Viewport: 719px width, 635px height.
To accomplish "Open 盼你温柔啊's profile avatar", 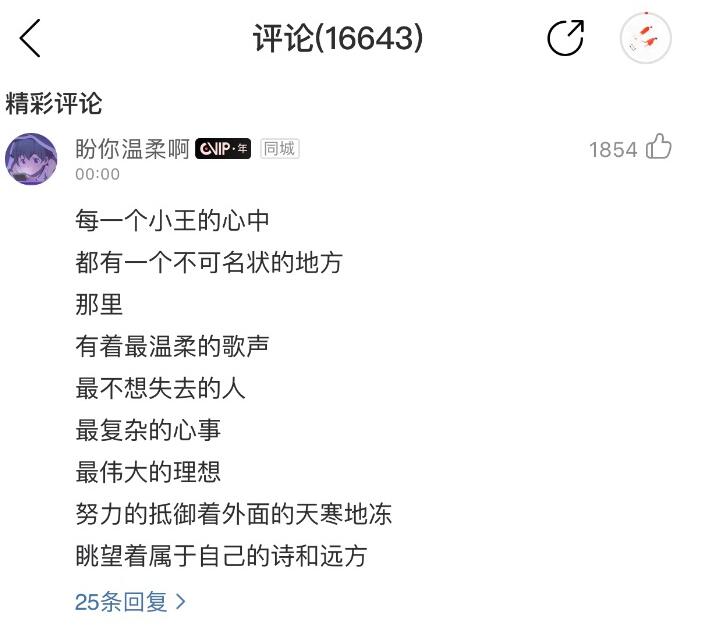I will pyautogui.click(x=31, y=158).
